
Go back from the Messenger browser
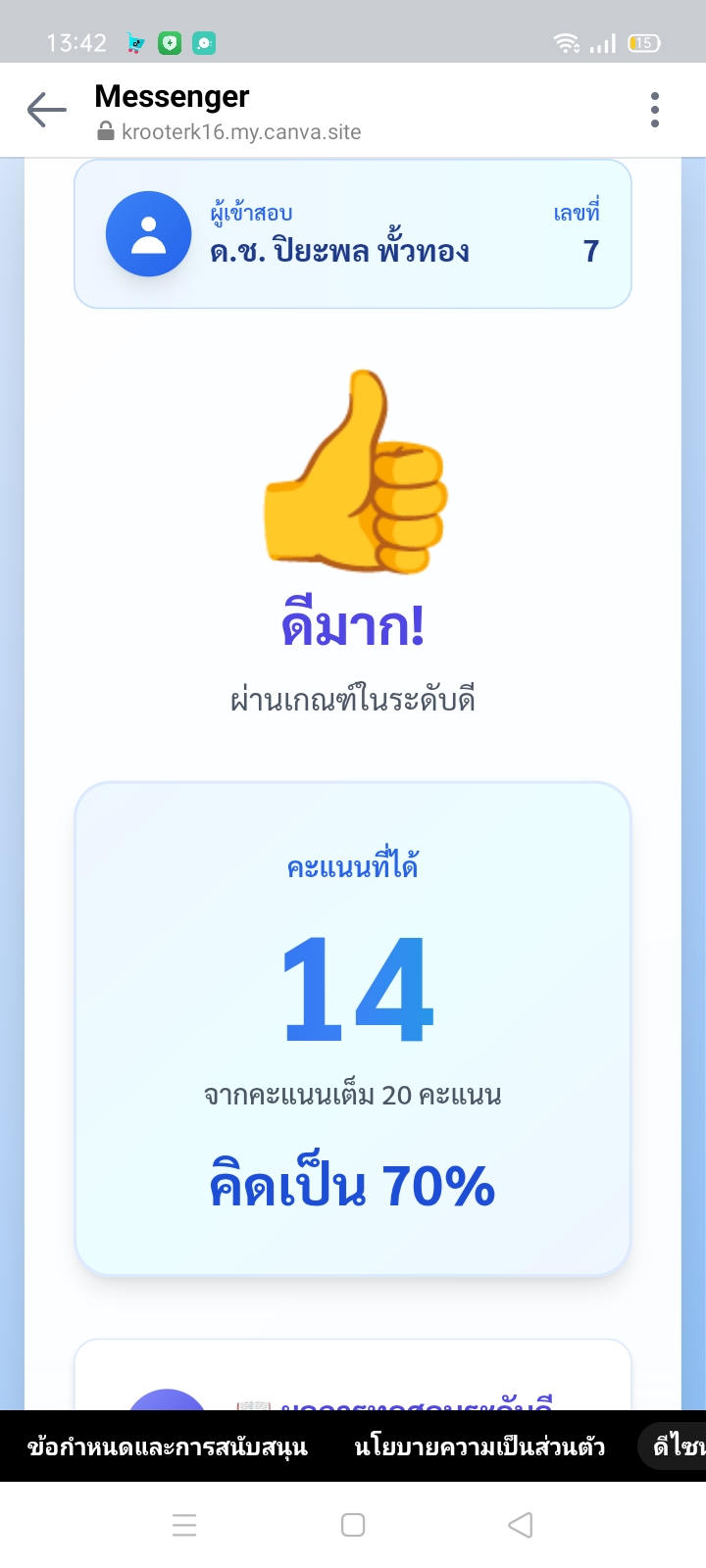click(x=46, y=110)
